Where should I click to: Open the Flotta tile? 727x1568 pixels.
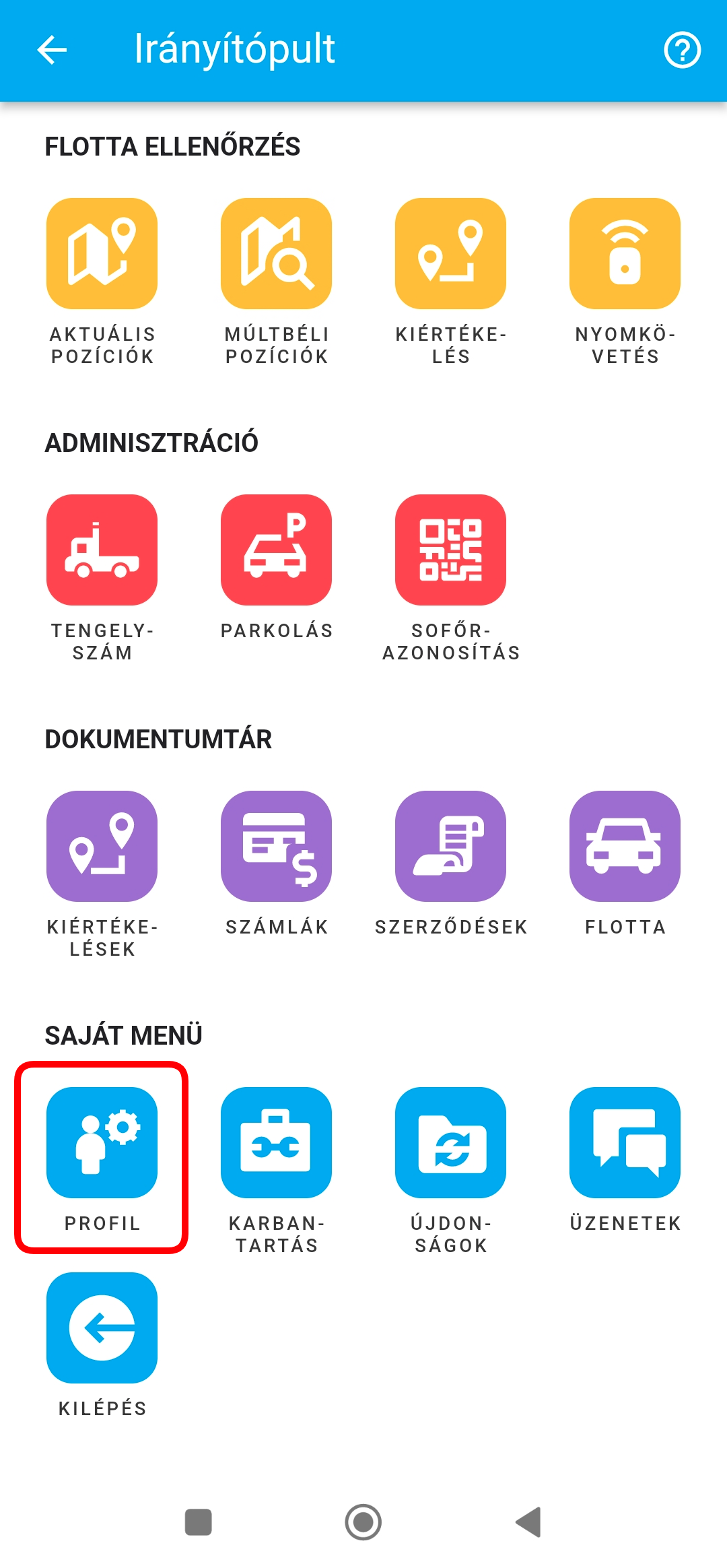click(625, 846)
